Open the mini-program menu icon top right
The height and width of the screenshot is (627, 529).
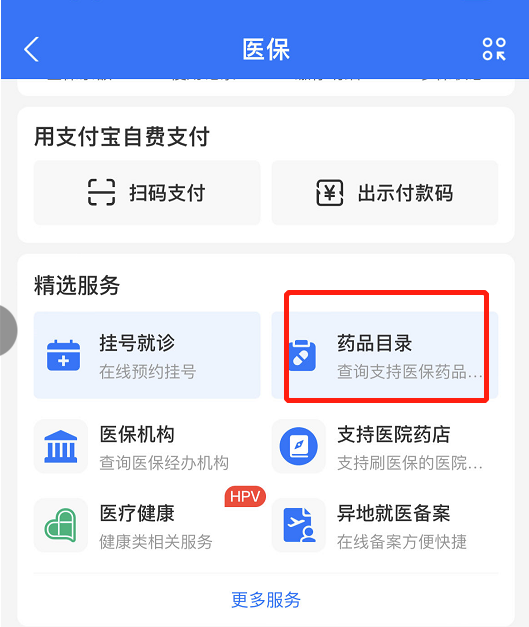[494, 49]
